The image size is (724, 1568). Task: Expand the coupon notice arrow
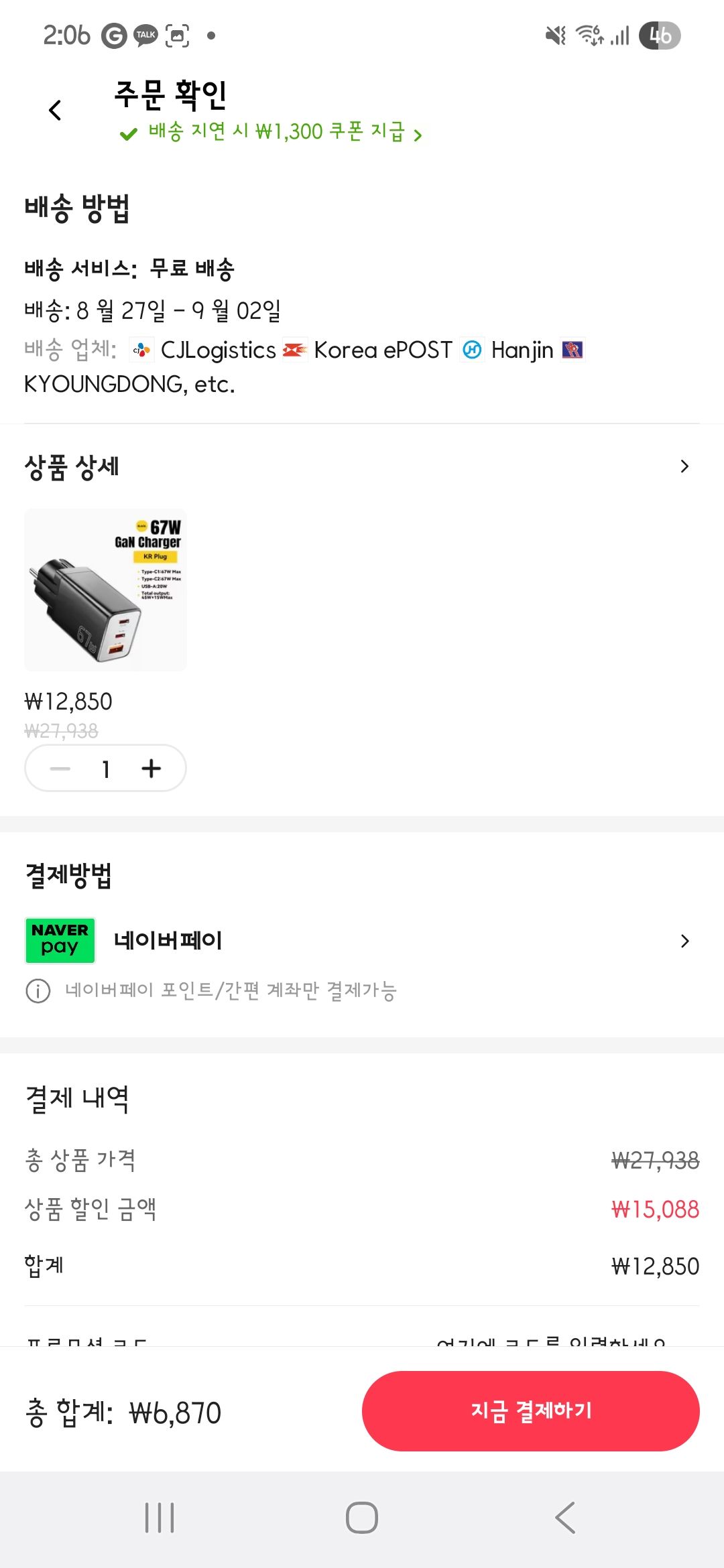(418, 135)
